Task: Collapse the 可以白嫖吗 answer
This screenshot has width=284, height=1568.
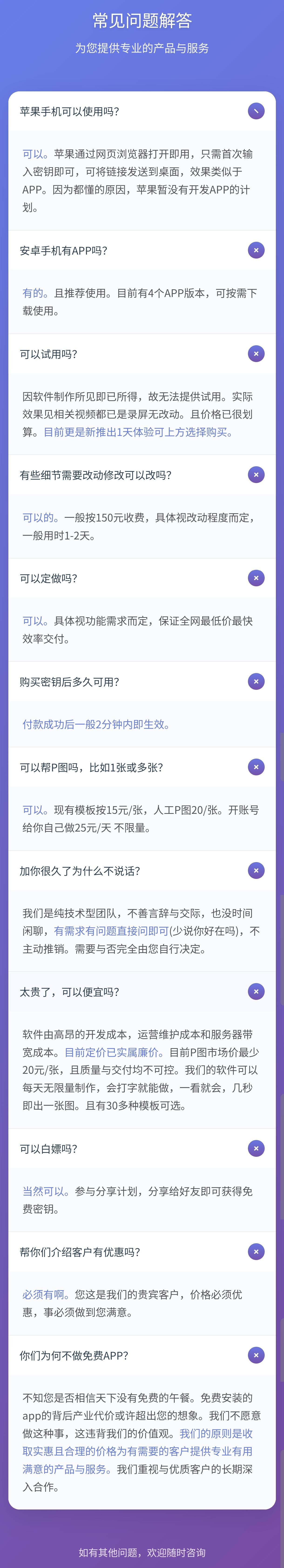Action: pyautogui.click(x=256, y=1149)
